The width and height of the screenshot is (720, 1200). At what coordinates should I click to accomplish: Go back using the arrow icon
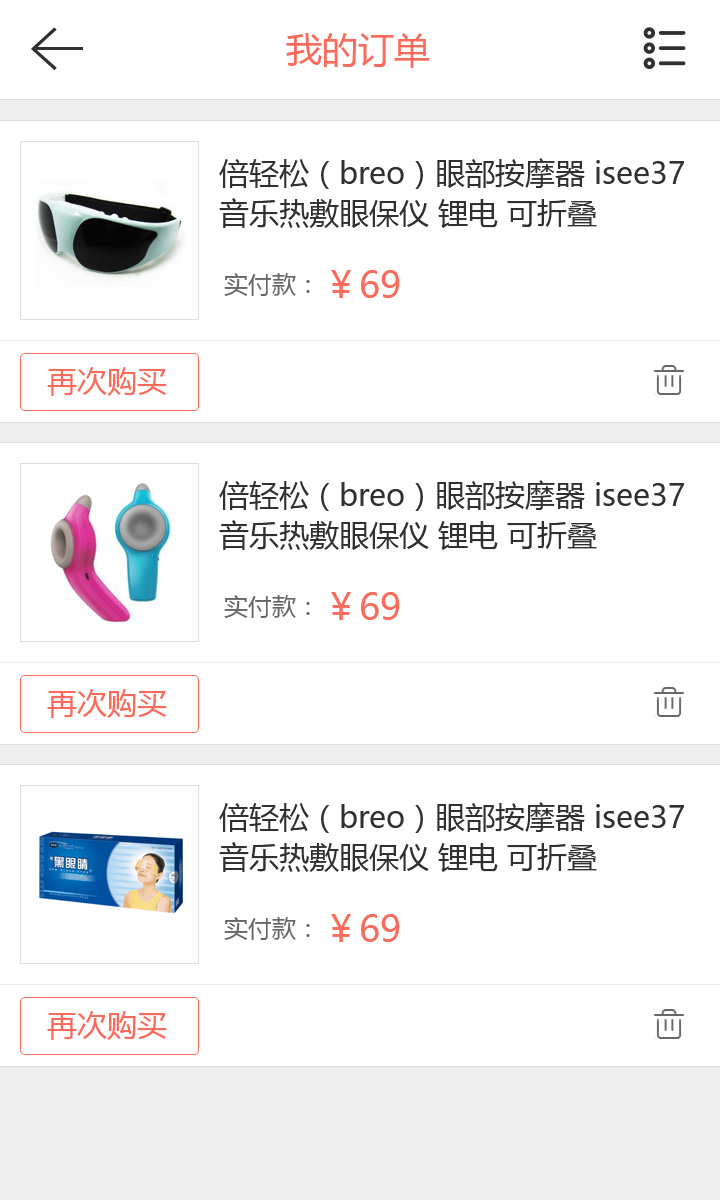click(57, 49)
